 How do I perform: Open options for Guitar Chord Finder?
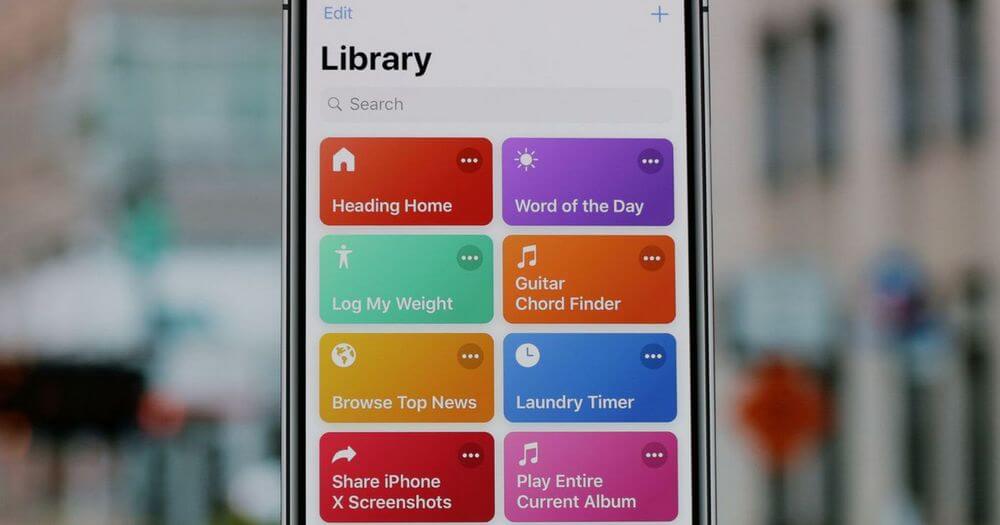pos(652,259)
